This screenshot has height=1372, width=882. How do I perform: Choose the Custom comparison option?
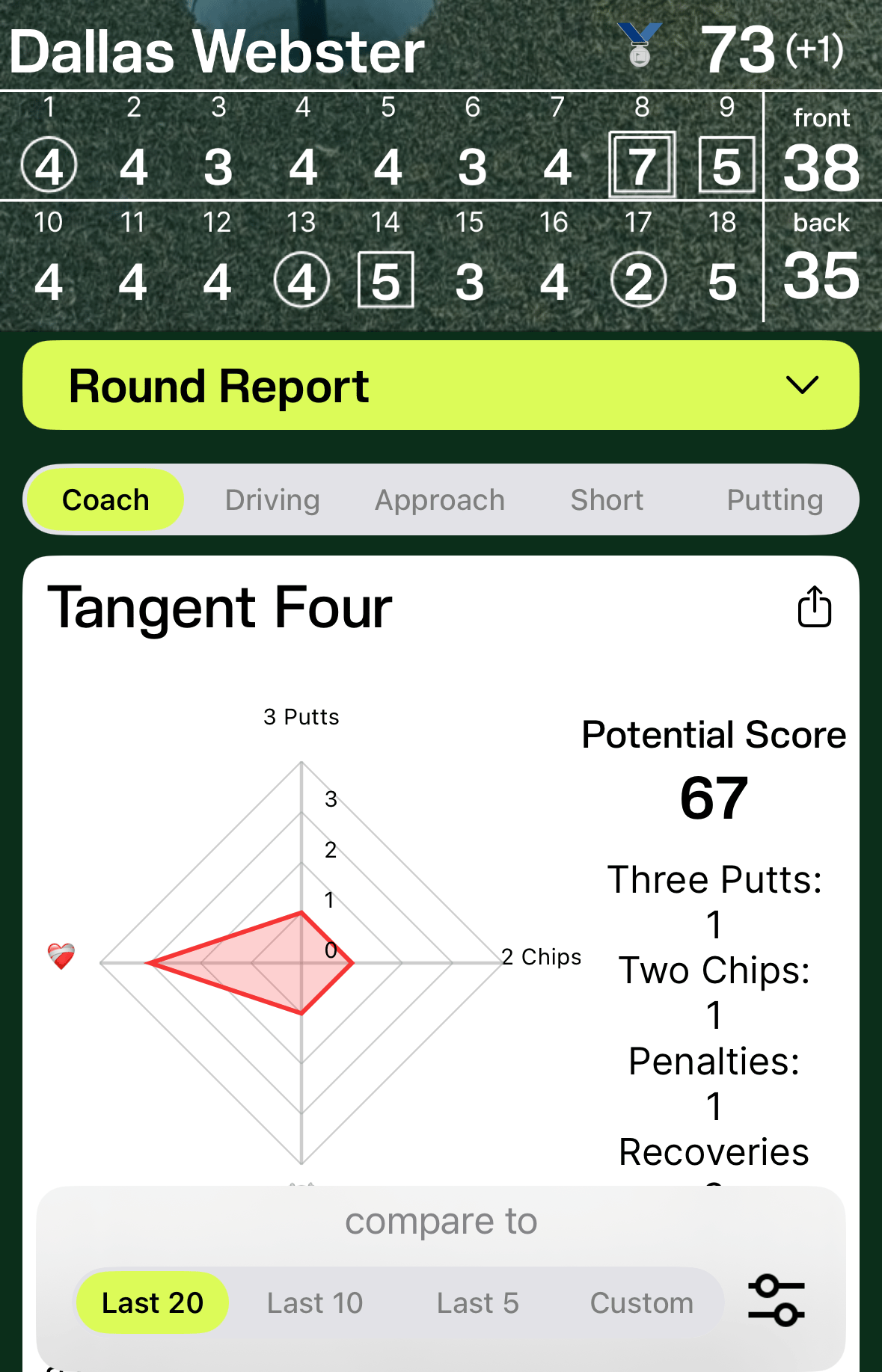click(641, 1302)
